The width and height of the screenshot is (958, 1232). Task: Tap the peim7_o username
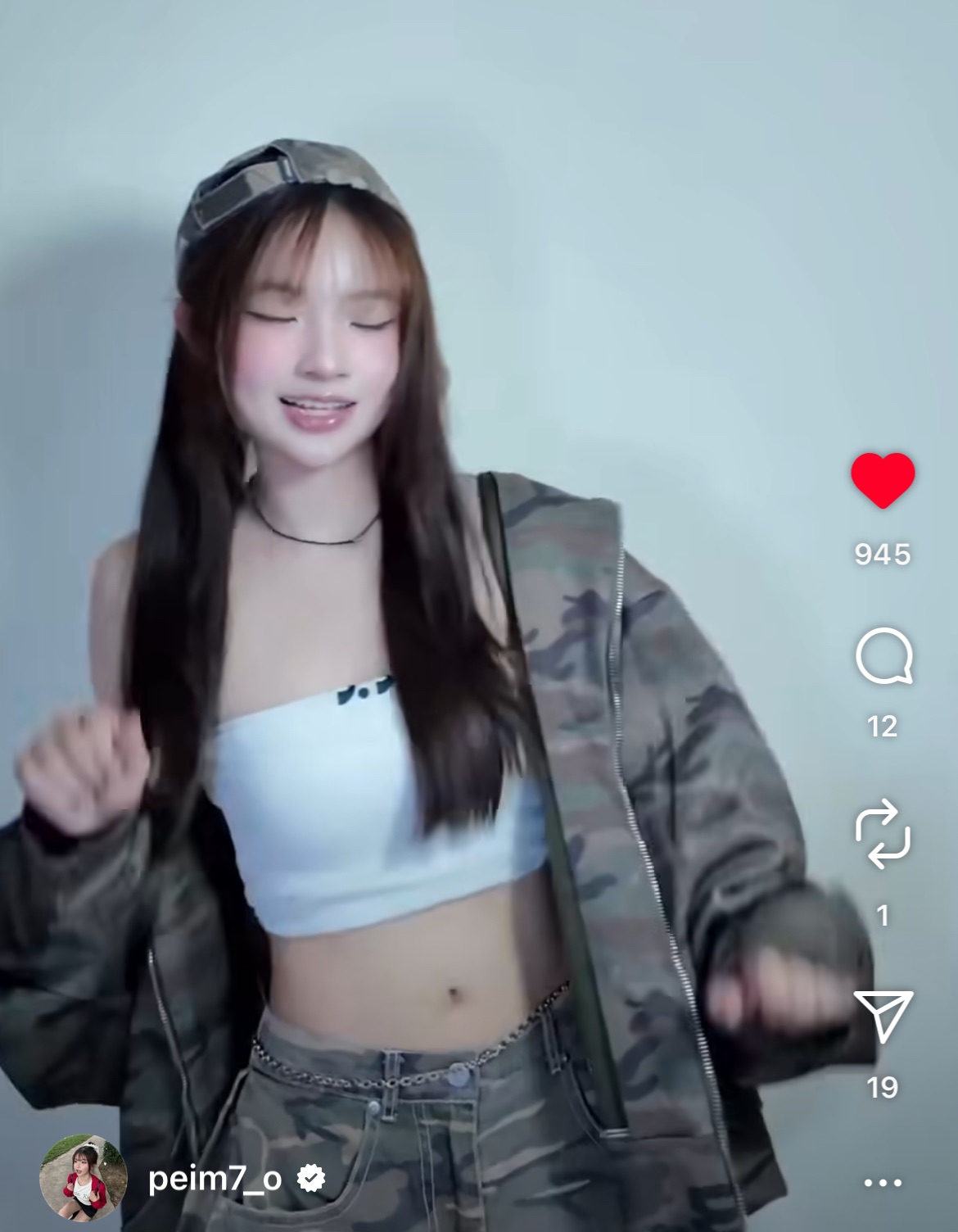point(215,1179)
